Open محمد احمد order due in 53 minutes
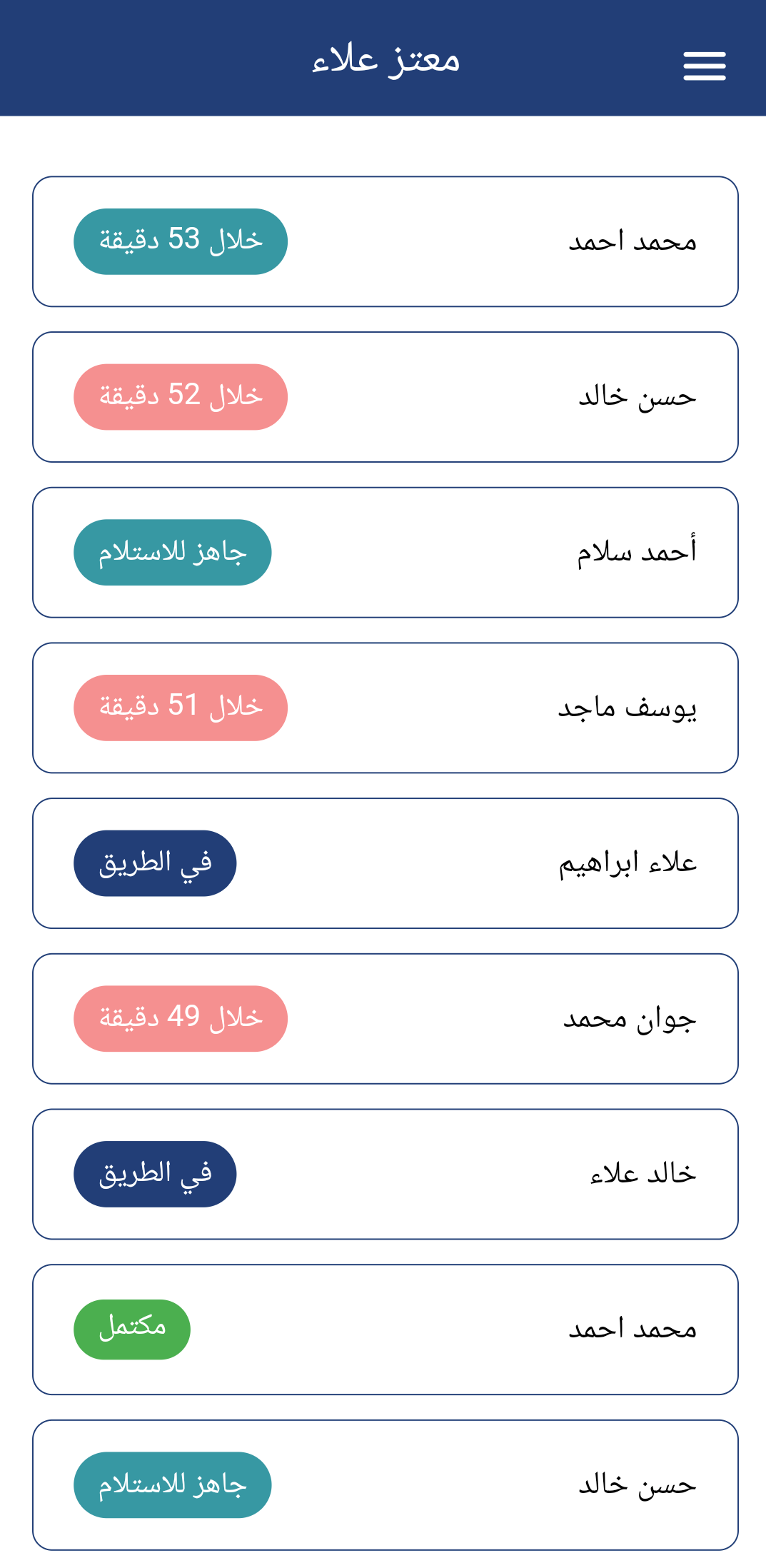Screen dimensions: 766x1568 [385, 241]
